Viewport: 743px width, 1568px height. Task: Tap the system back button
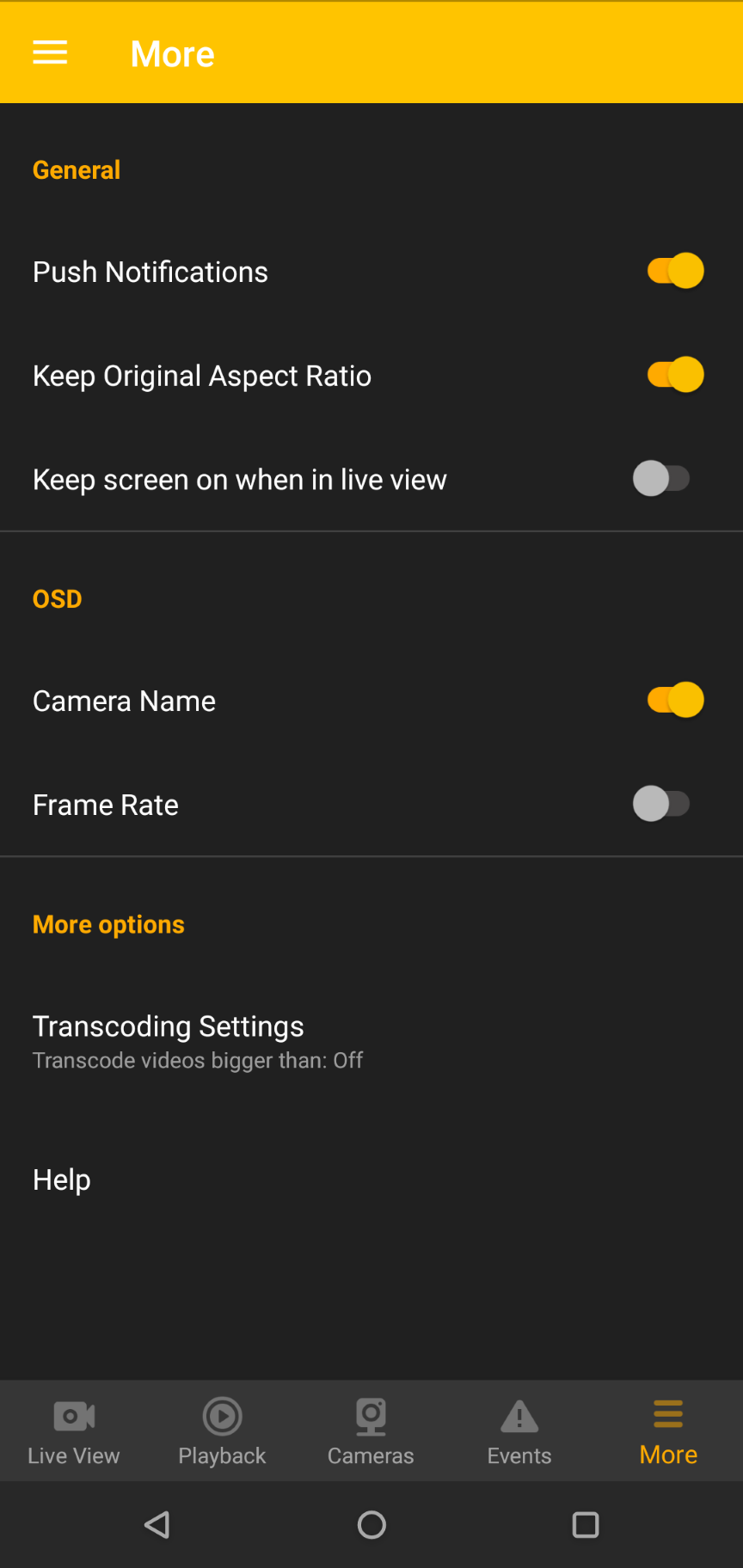(x=157, y=1525)
